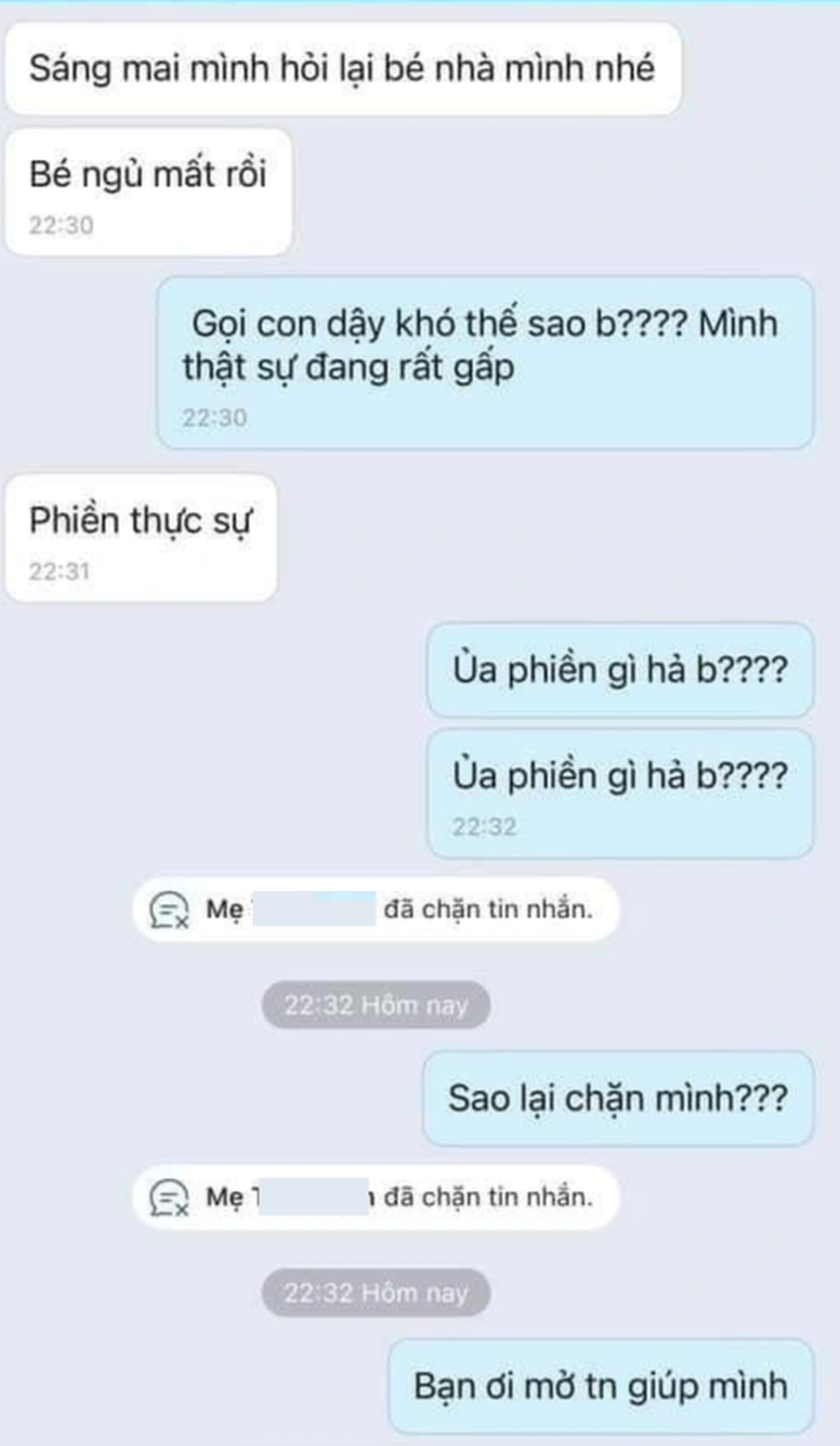840x1446 pixels.
Task: Click the "Sáng mai mình hỏi lại bé nhà mình nhé" bubble
Action: (x=342, y=70)
